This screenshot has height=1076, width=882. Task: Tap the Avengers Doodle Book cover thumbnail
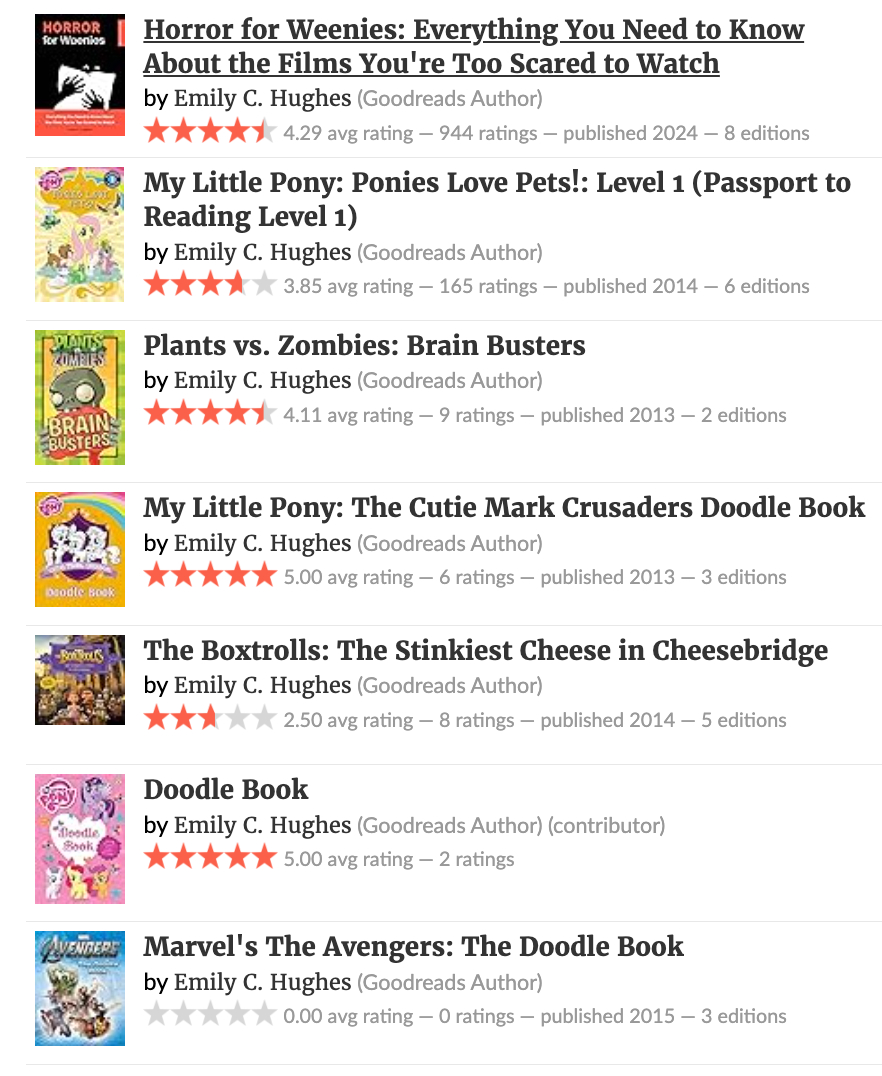pos(79,988)
